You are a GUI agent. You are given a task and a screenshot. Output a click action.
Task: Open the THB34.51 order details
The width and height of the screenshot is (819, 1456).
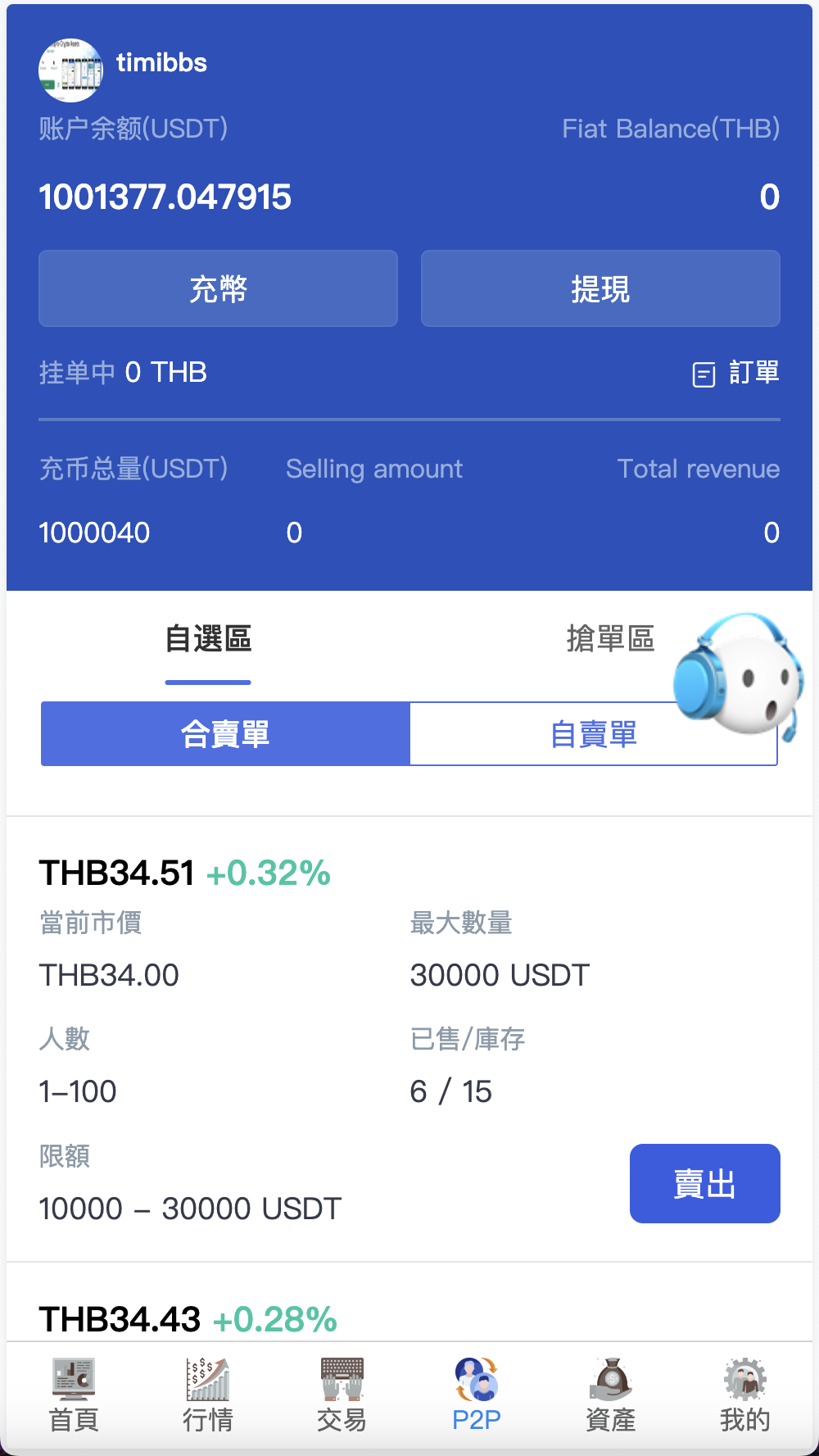pyautogui.click(x=117, y=873)
